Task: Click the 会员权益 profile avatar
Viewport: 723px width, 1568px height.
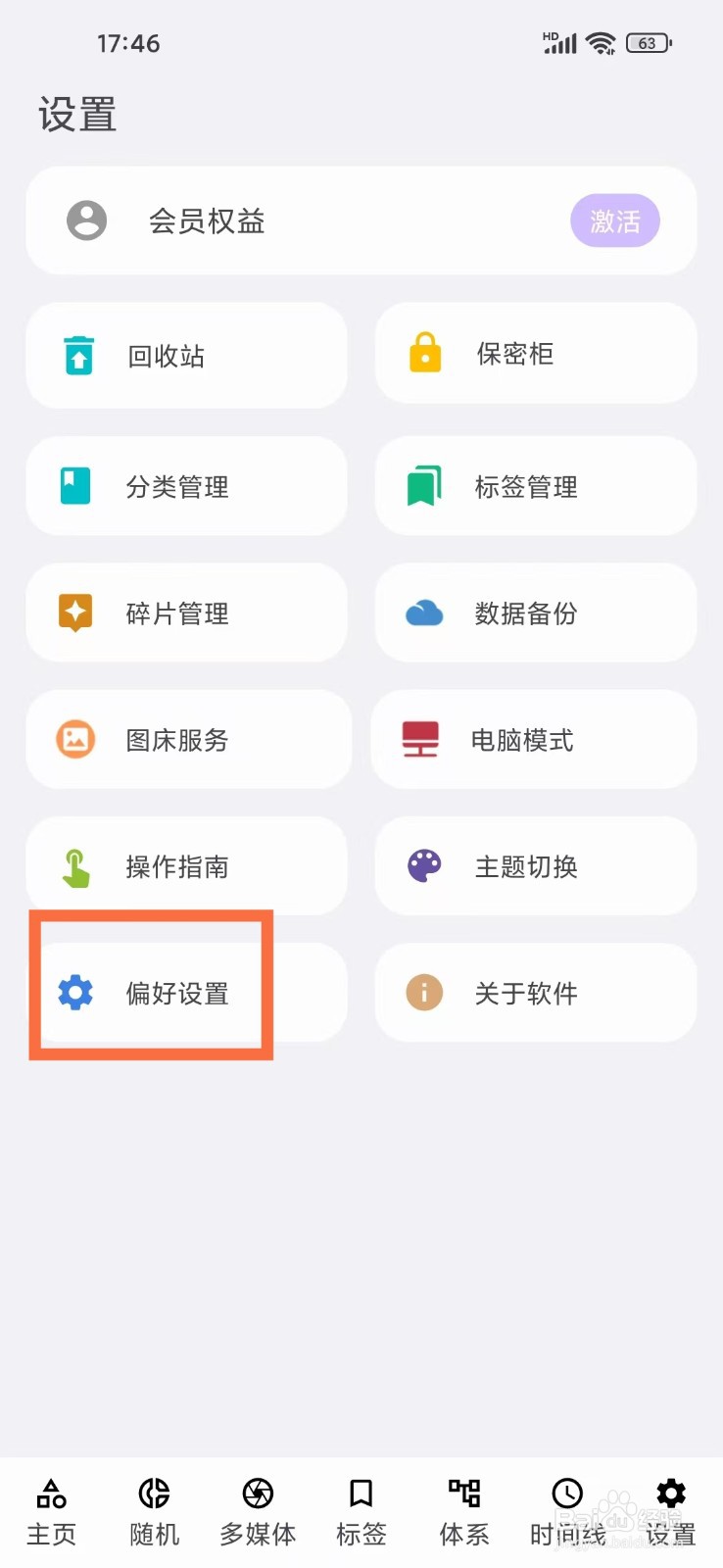Action: coord(87,220)
